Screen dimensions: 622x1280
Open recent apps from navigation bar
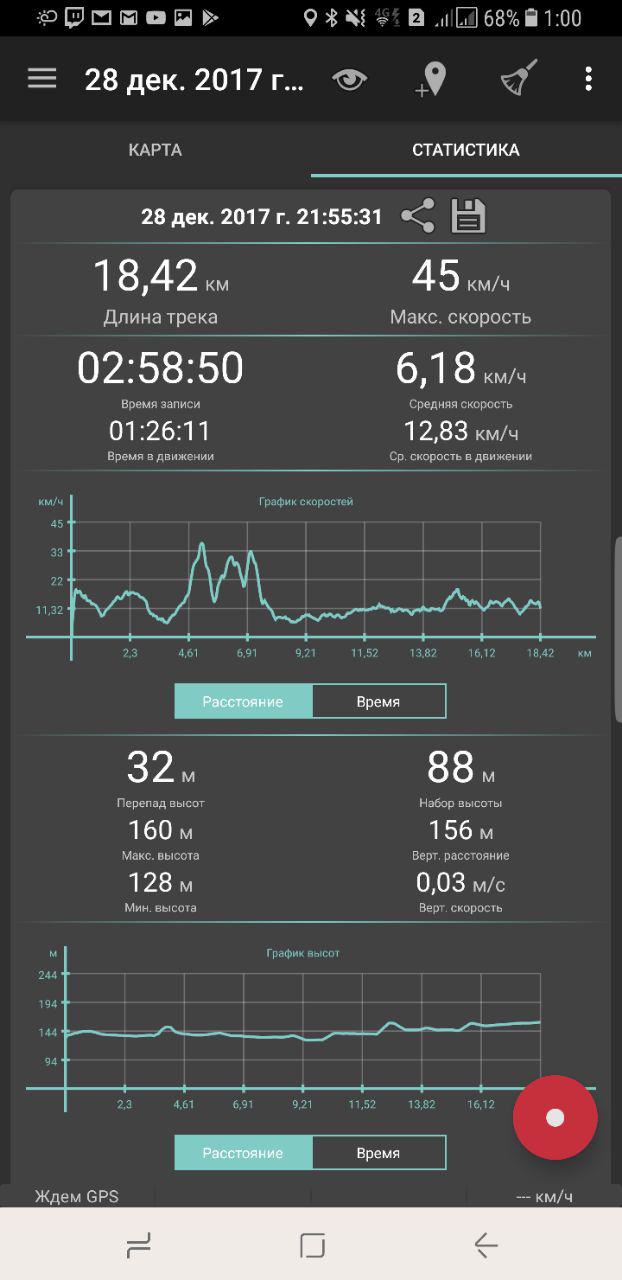click(x=139, y=1245)
